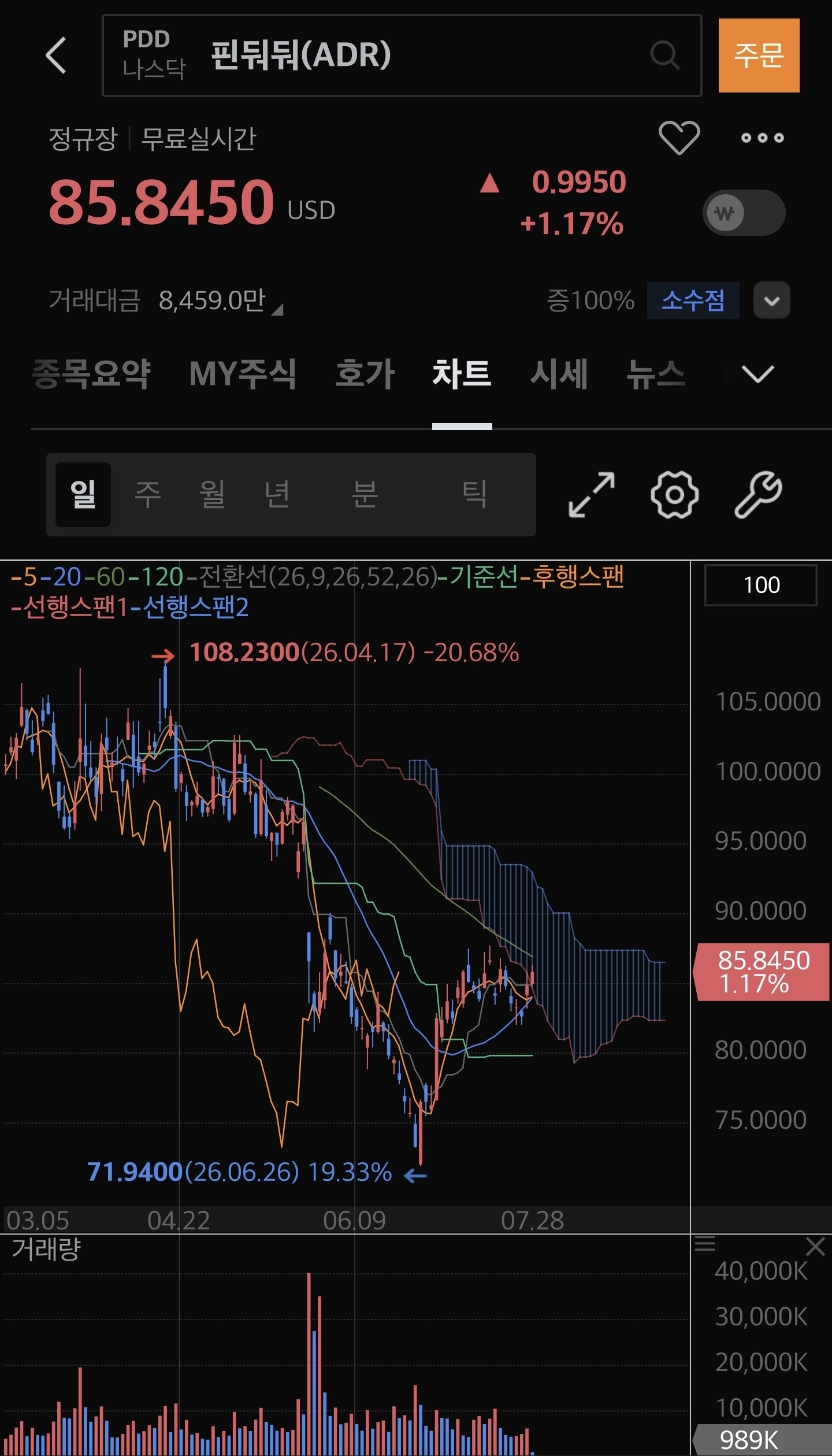832x1456 pixels.
Task: Open the 호가 order book tab
Action: [x=365, y=373]
